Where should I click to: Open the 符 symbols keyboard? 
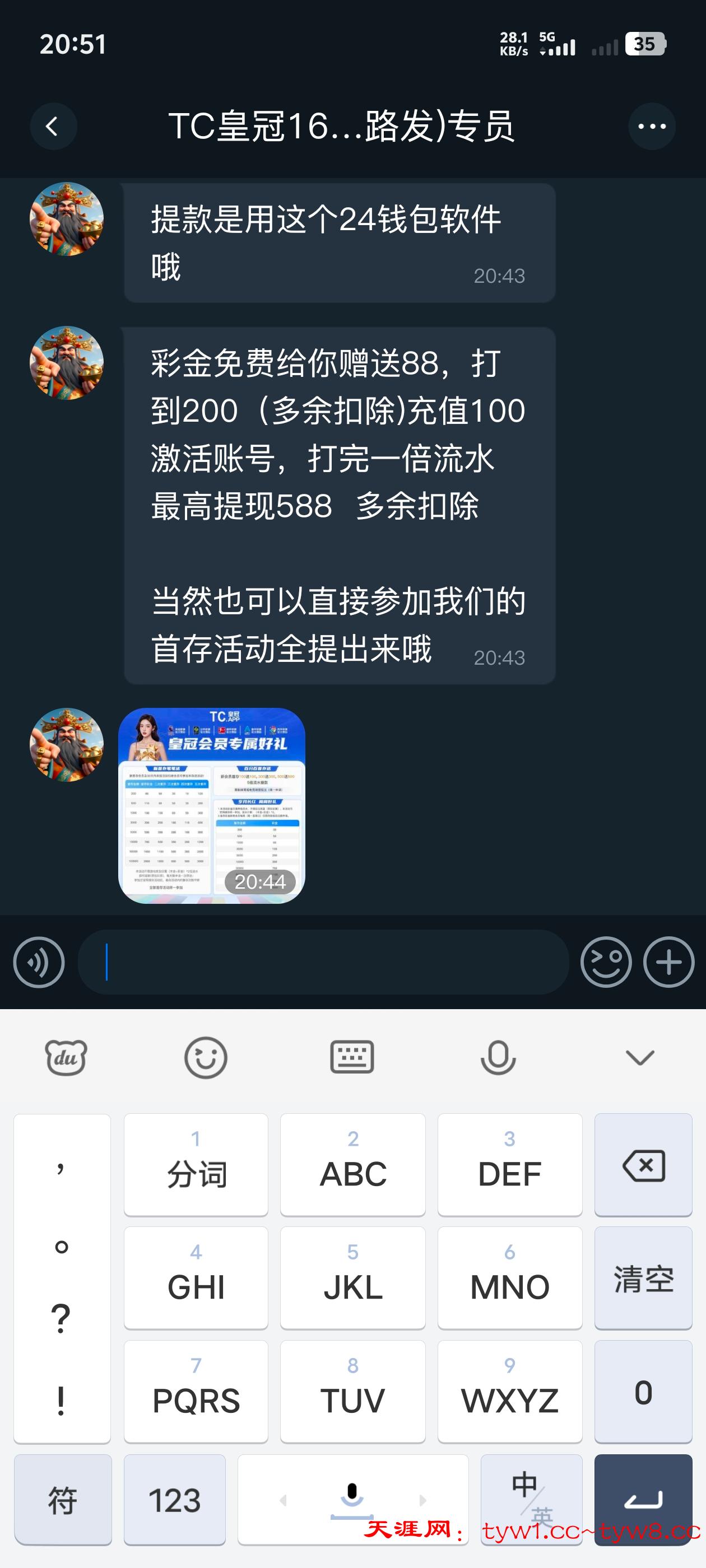tap(63, 1500)
